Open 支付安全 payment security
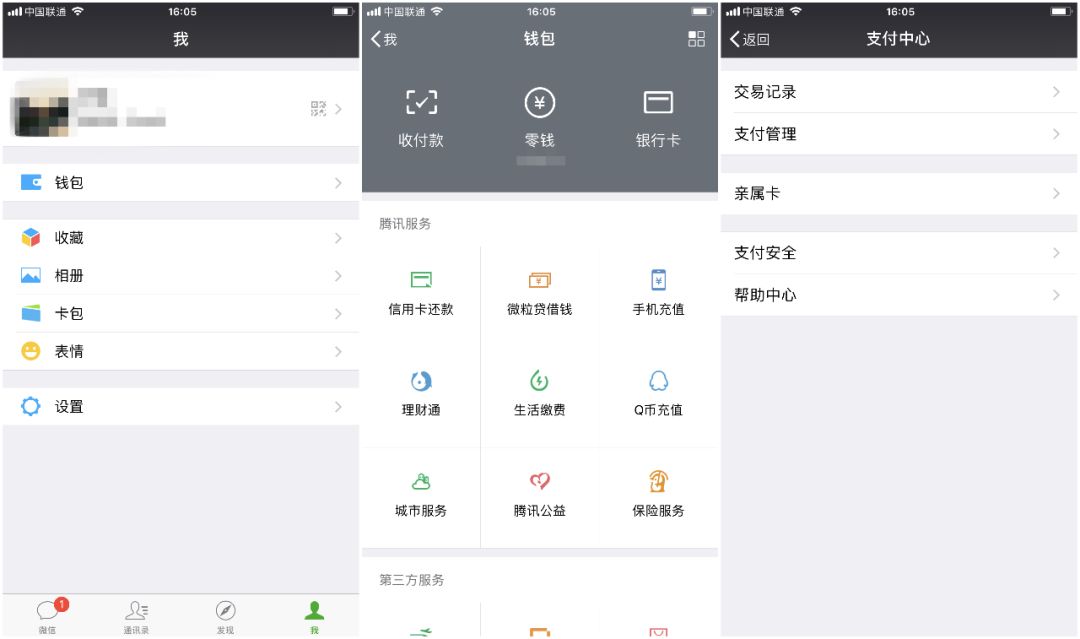 [898, 253]
